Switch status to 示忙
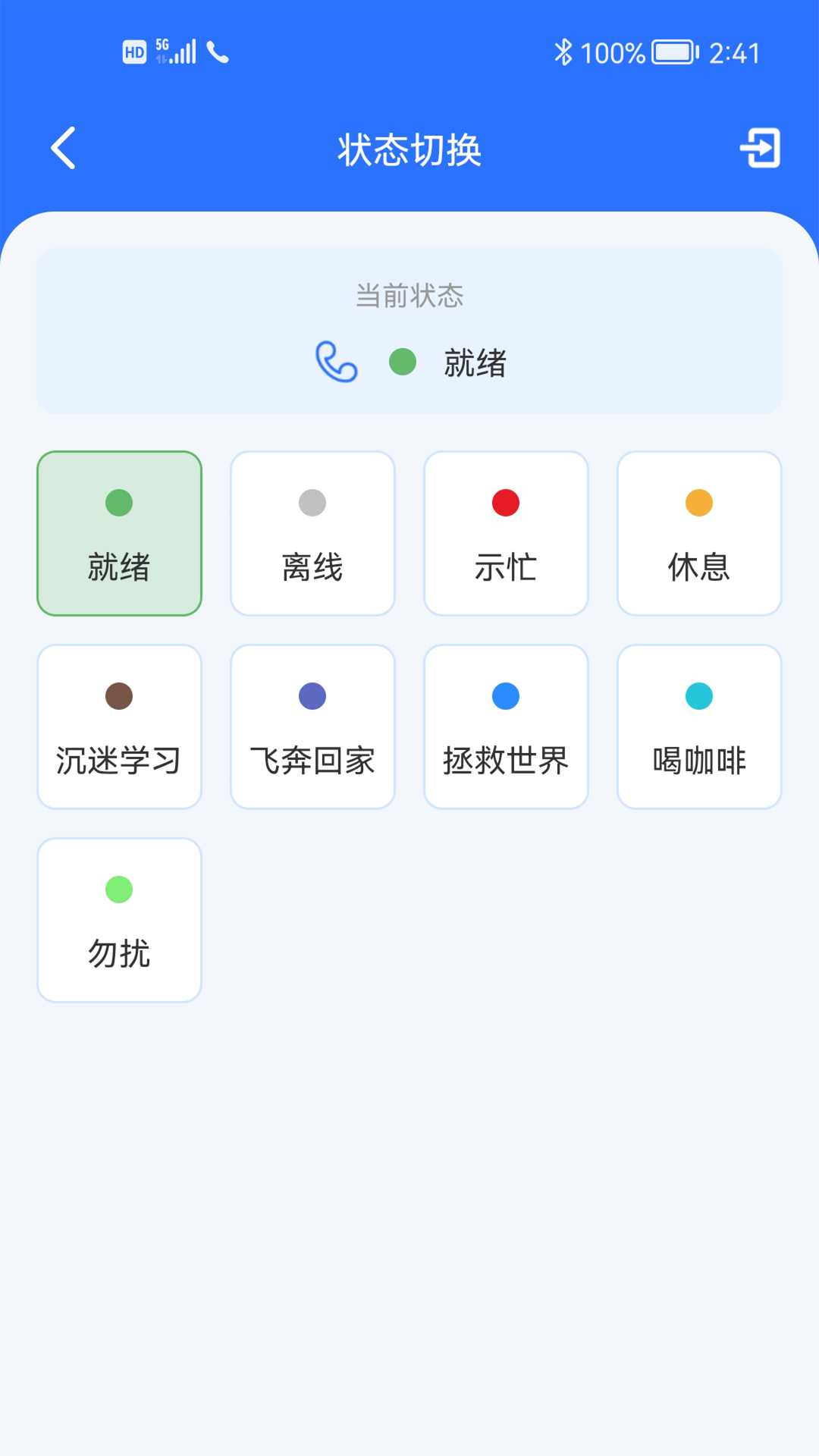The image size is (819, 1456). pos(506,532)
